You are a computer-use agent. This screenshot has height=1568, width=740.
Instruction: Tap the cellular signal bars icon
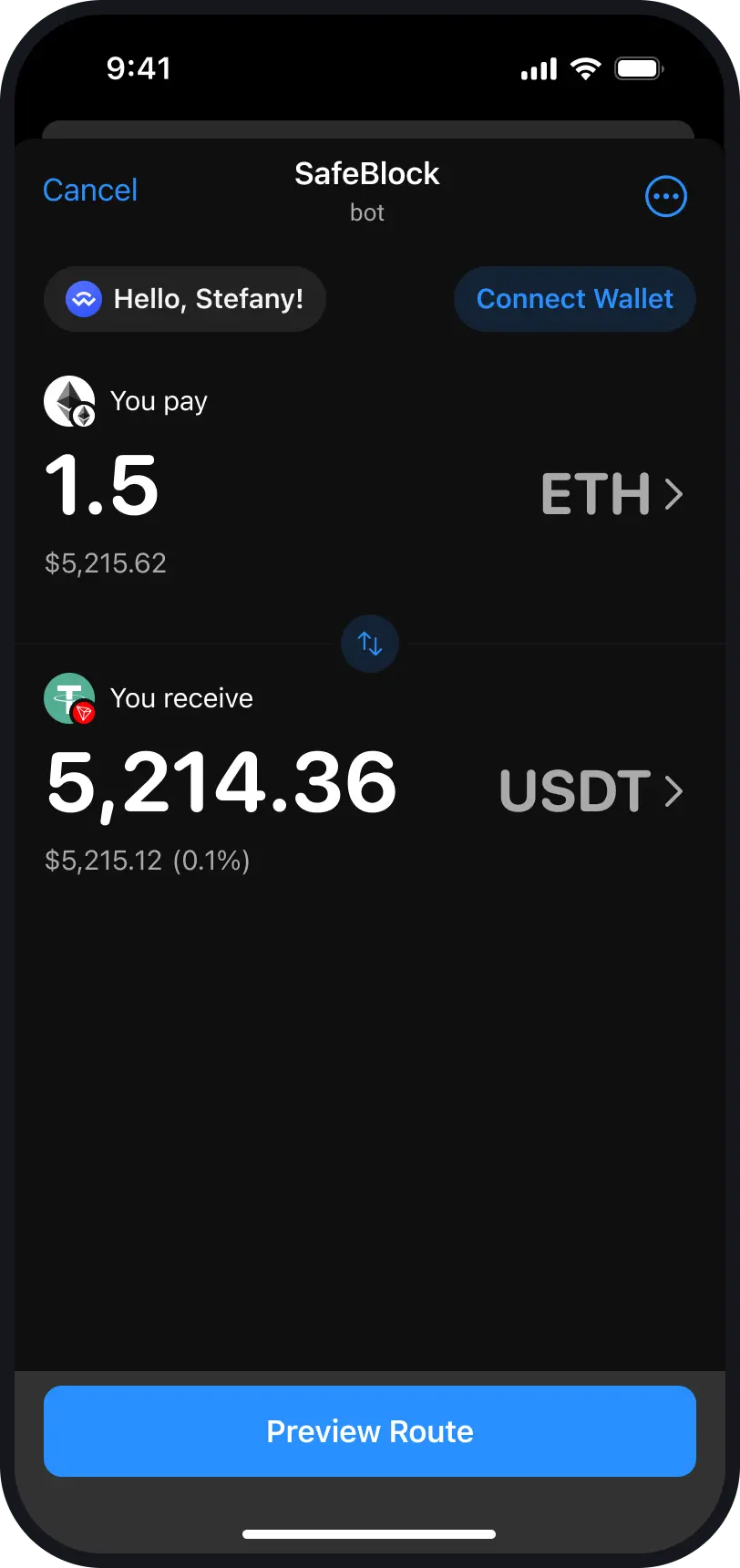point(538,67)
